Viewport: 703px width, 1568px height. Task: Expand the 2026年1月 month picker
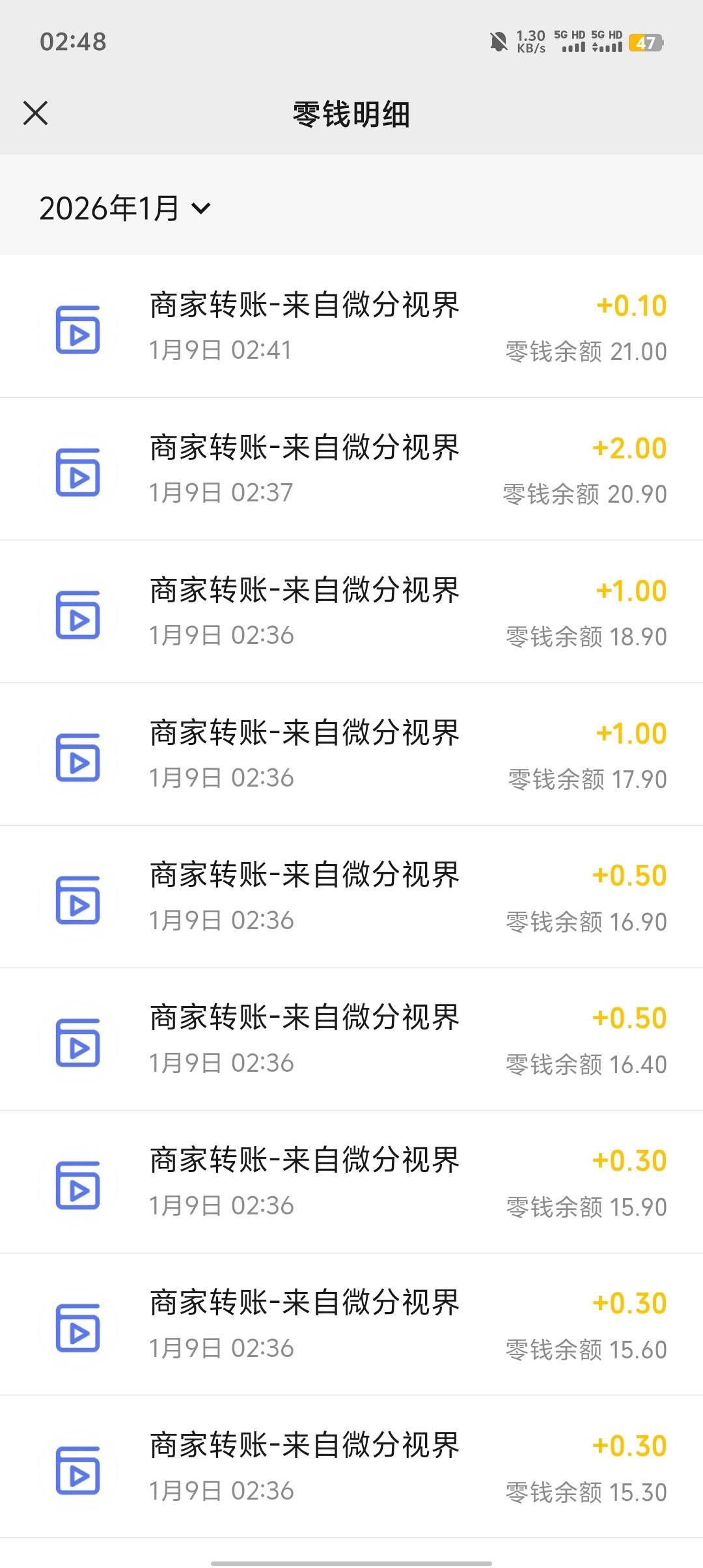tap(125, 208)
